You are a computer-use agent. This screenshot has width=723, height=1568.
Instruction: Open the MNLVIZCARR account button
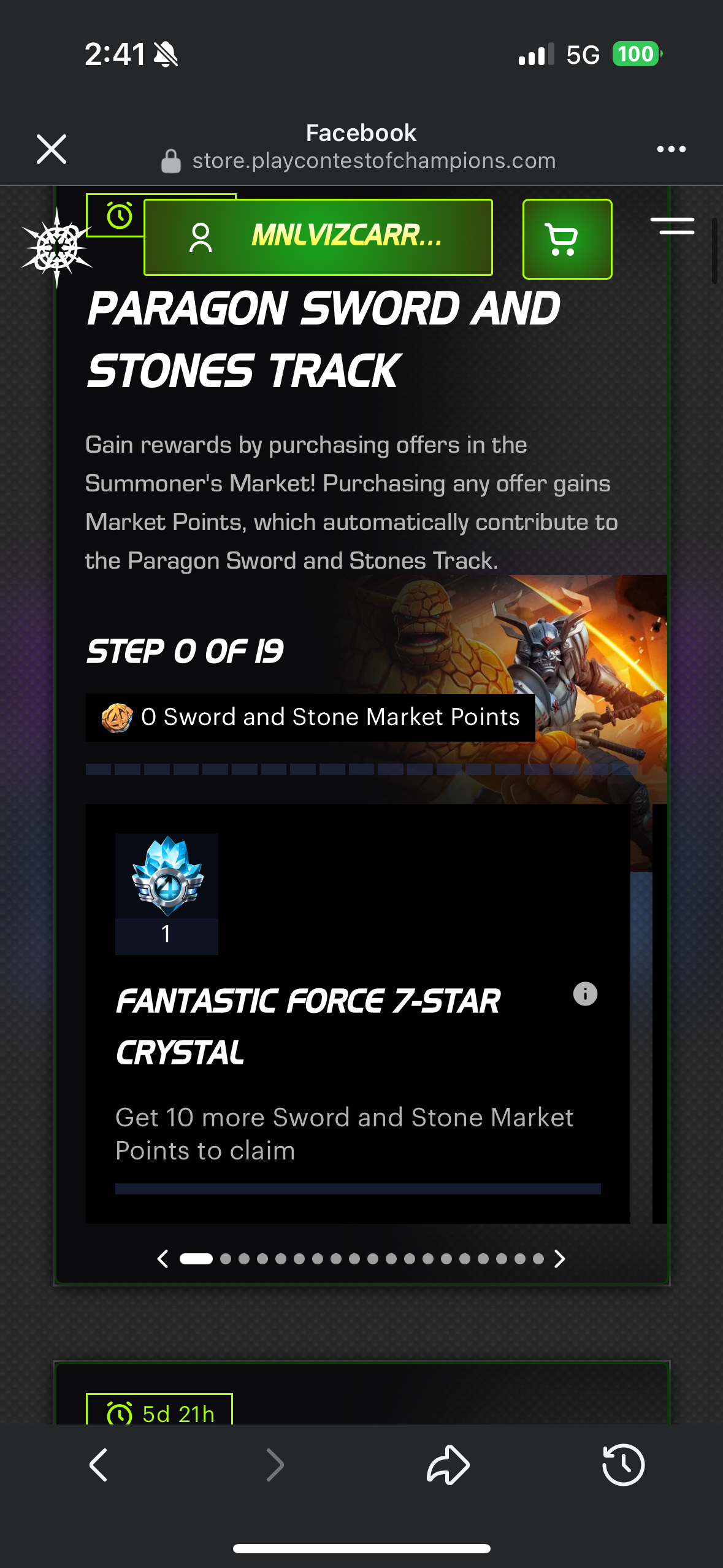coord(318,237)
